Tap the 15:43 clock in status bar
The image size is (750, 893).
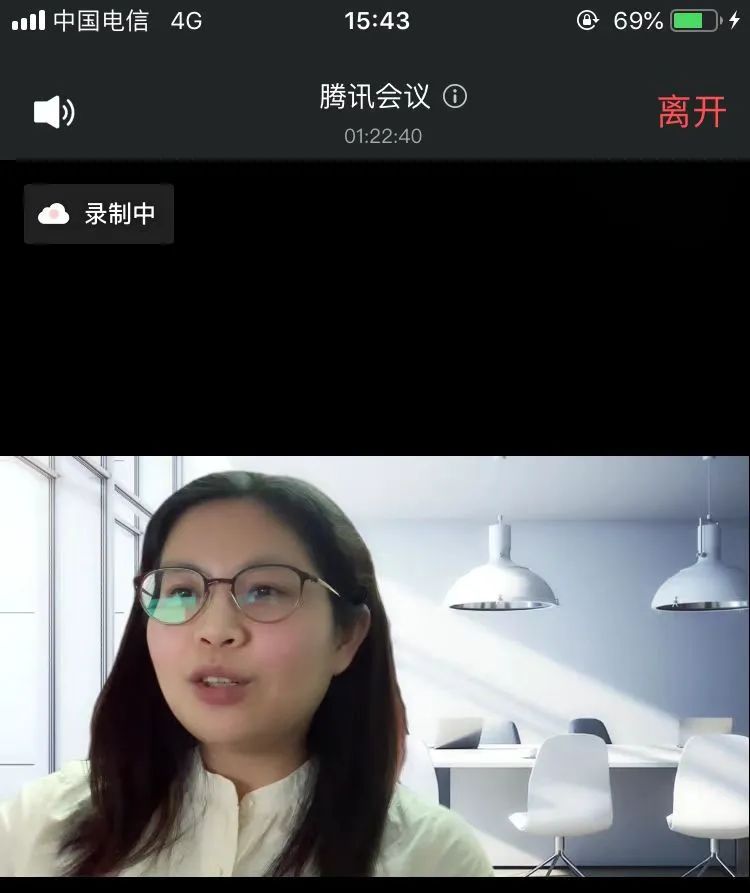coord(375,19)
